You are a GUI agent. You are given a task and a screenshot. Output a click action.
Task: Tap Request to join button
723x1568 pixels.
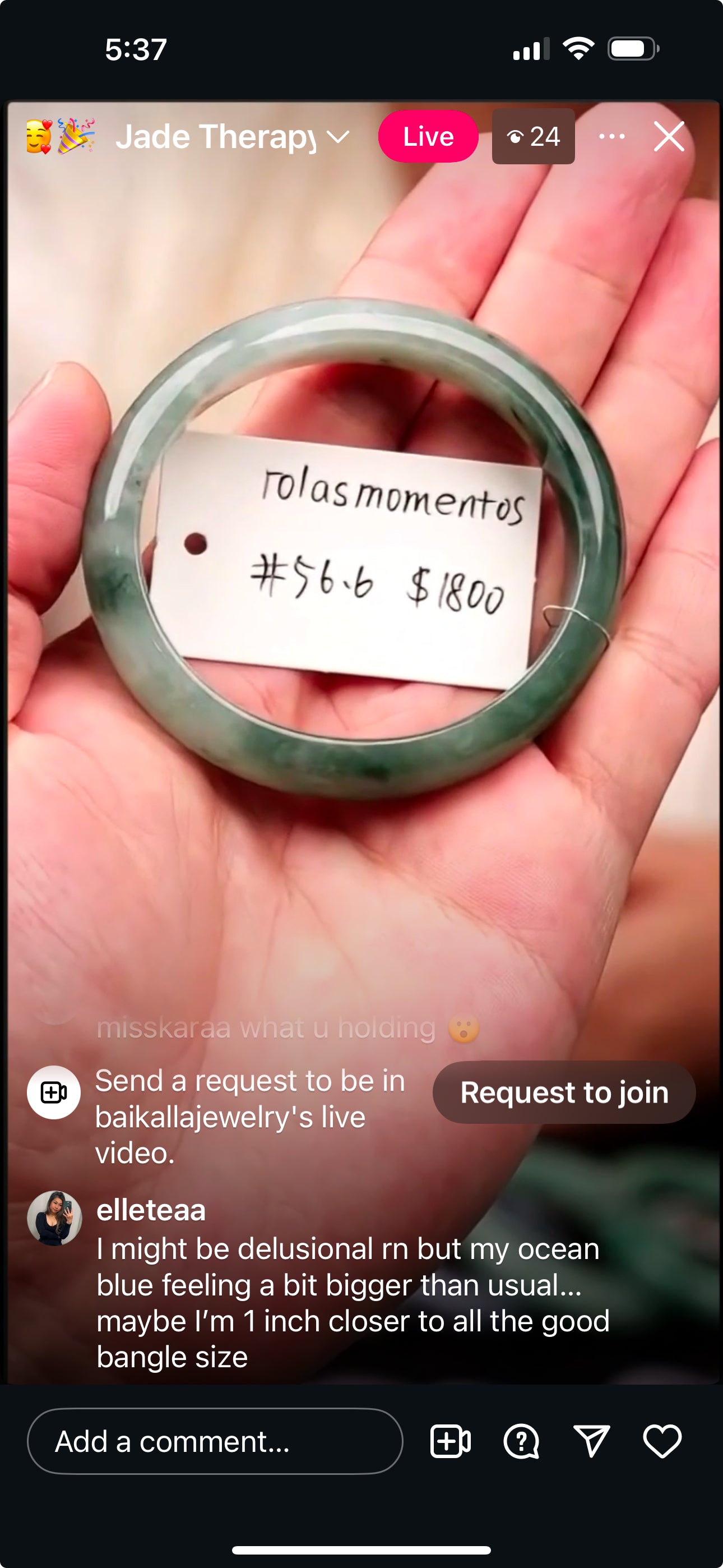pos(564,1092)
